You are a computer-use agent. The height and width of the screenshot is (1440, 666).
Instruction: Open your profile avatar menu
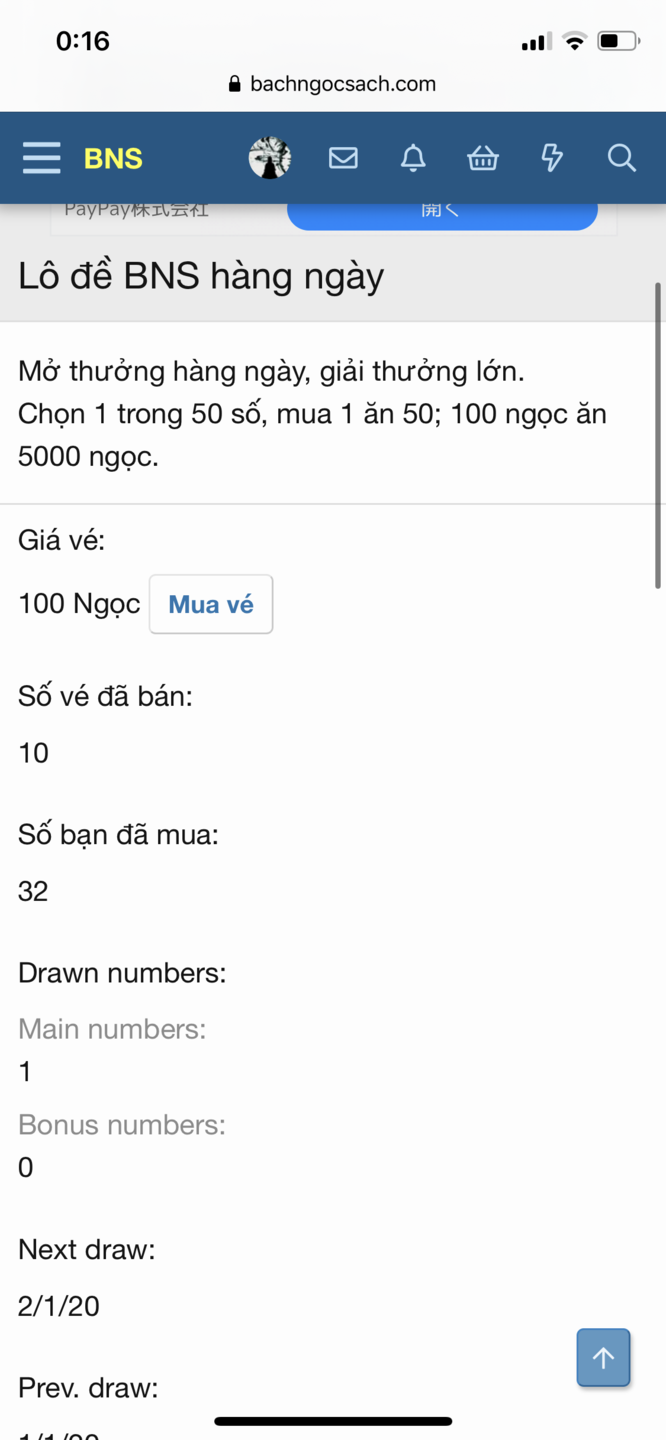[x=270, y=158]
